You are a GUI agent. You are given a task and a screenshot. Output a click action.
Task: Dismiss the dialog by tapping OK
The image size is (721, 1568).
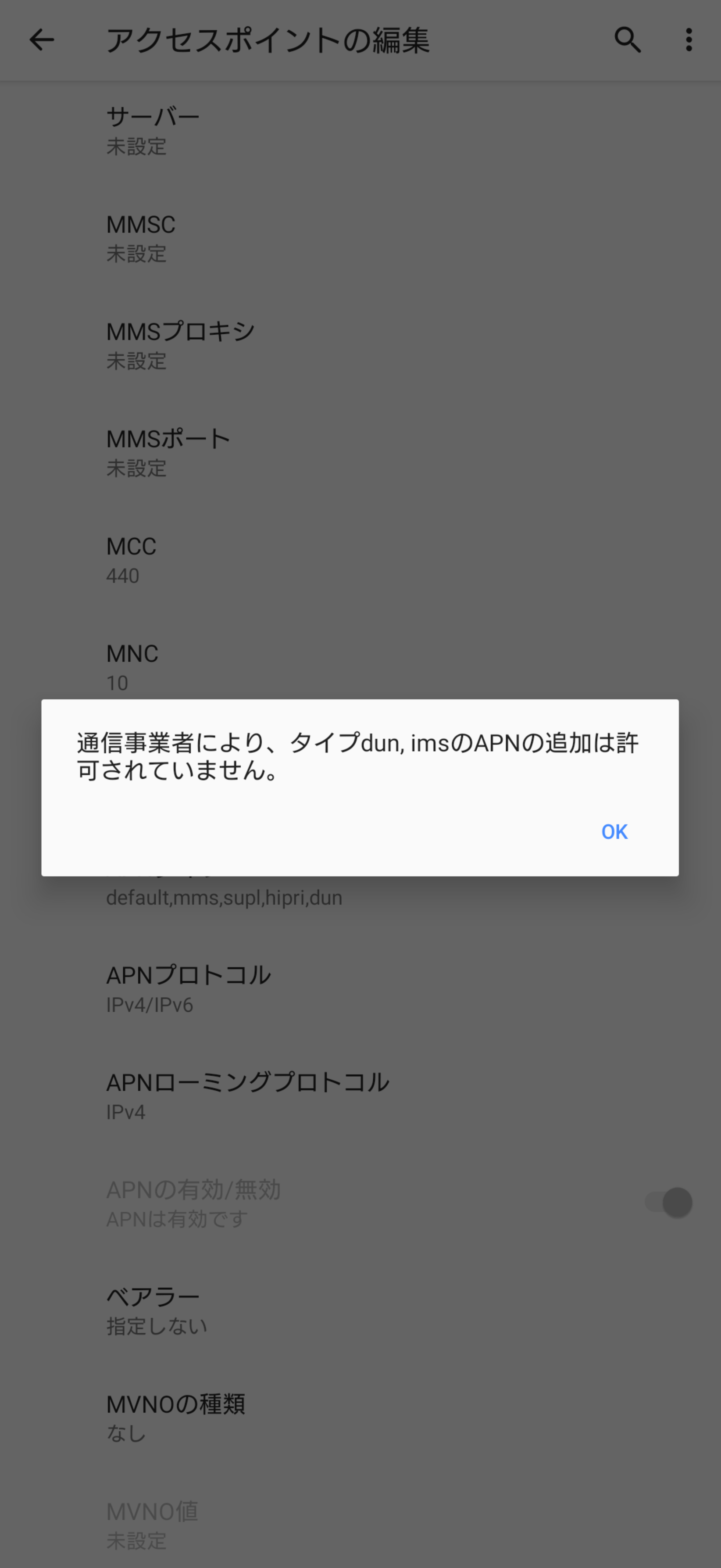tap(614, 831)
